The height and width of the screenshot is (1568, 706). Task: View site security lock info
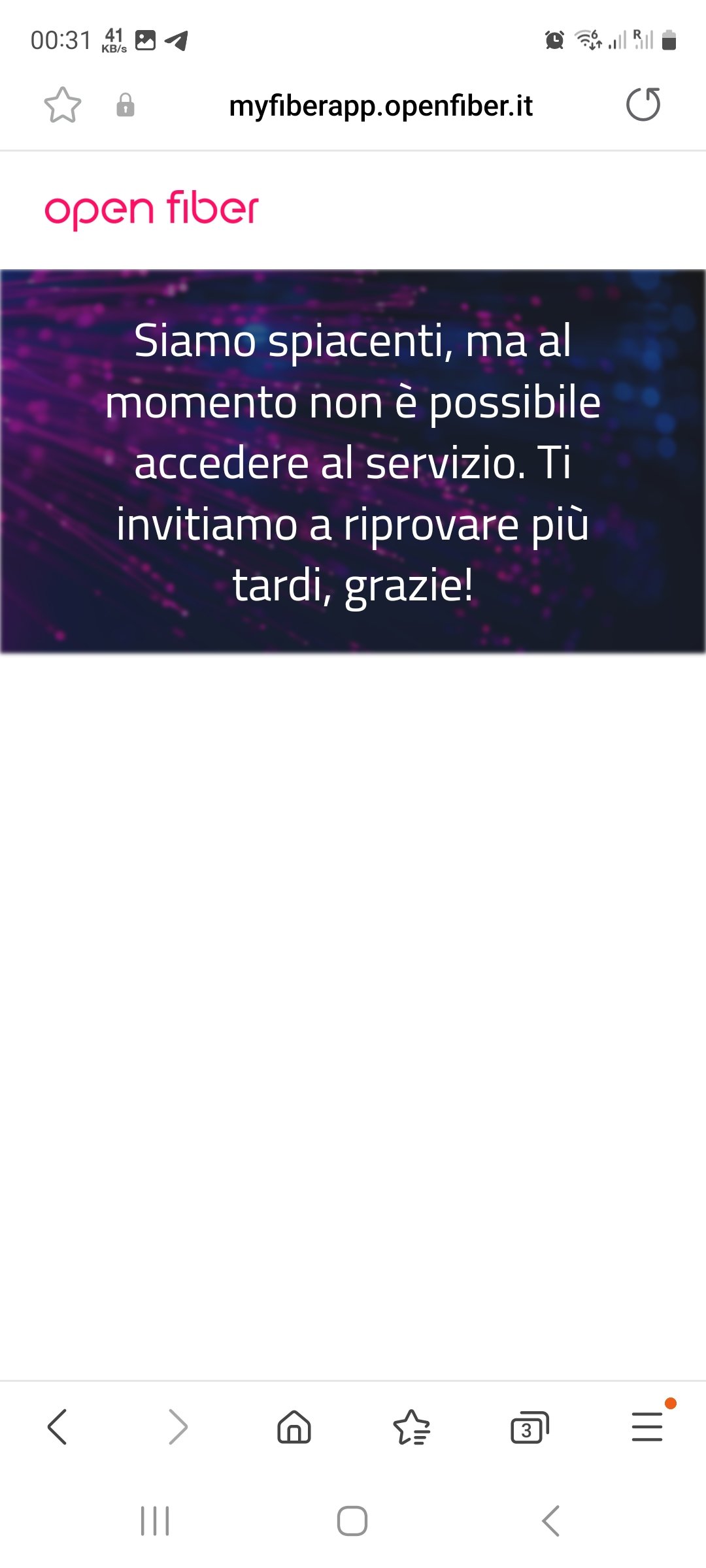[x=125, y=105]
